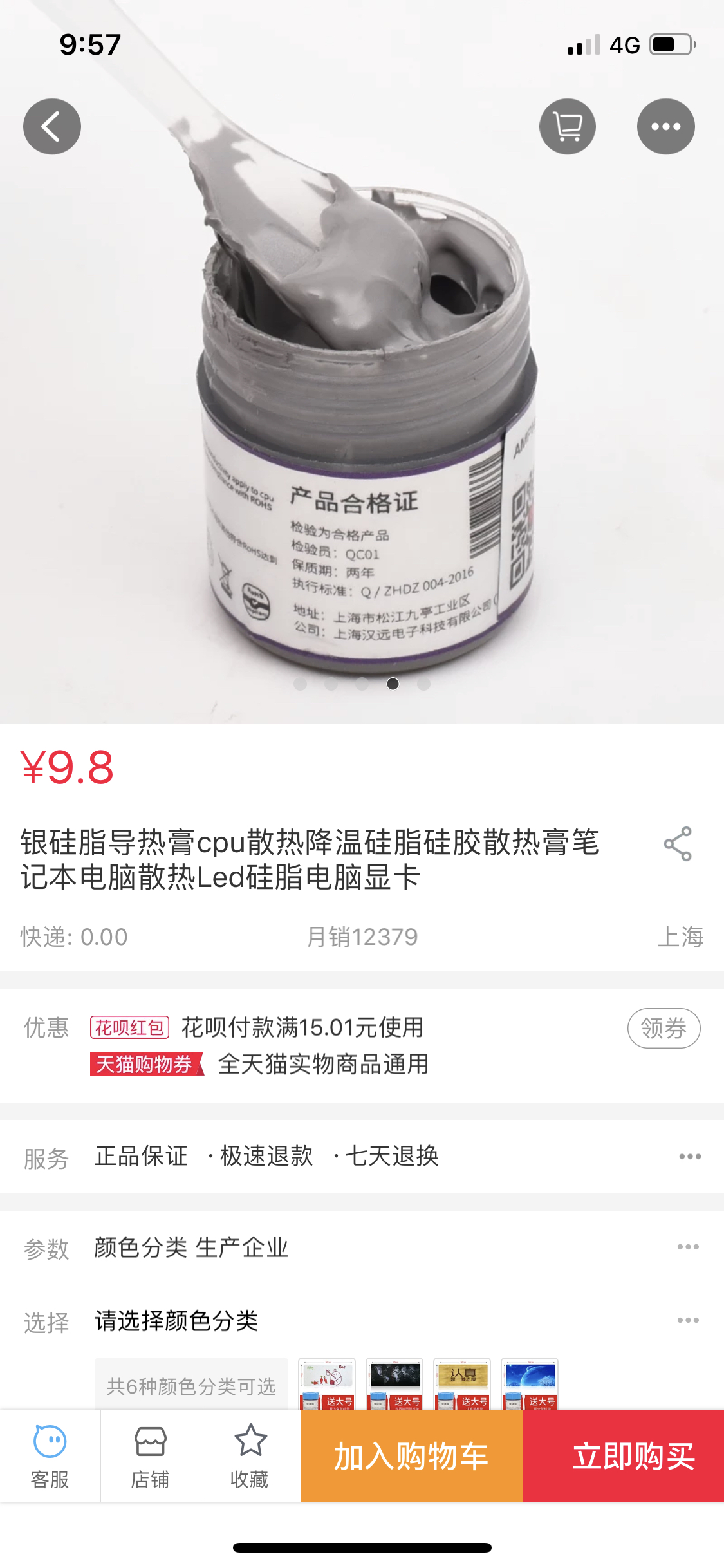This screenshot has height=1568, width=724.
Task: Open 请选择颜色分类 selection row
Action: click(688, 1320)
